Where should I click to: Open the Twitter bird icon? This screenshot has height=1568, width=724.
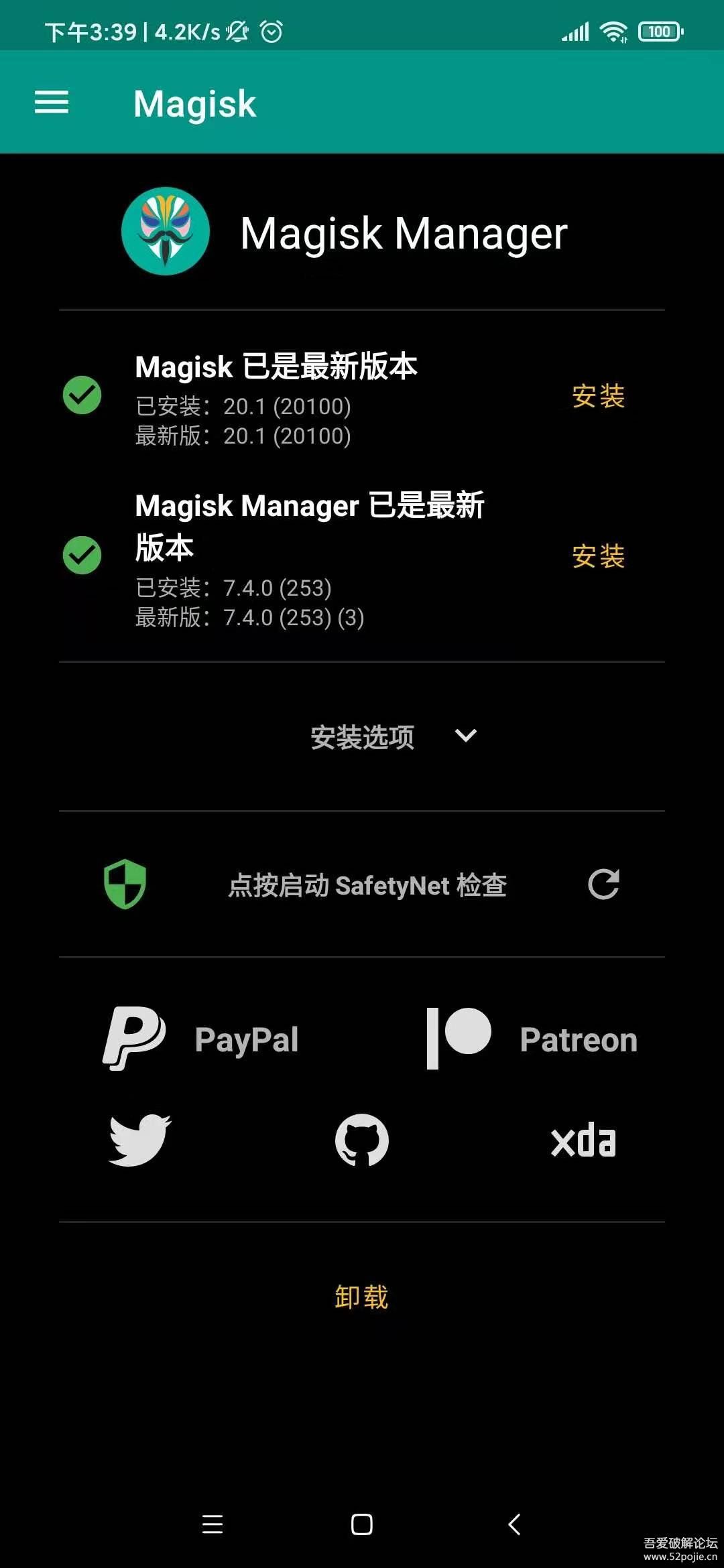point(139,1140)
